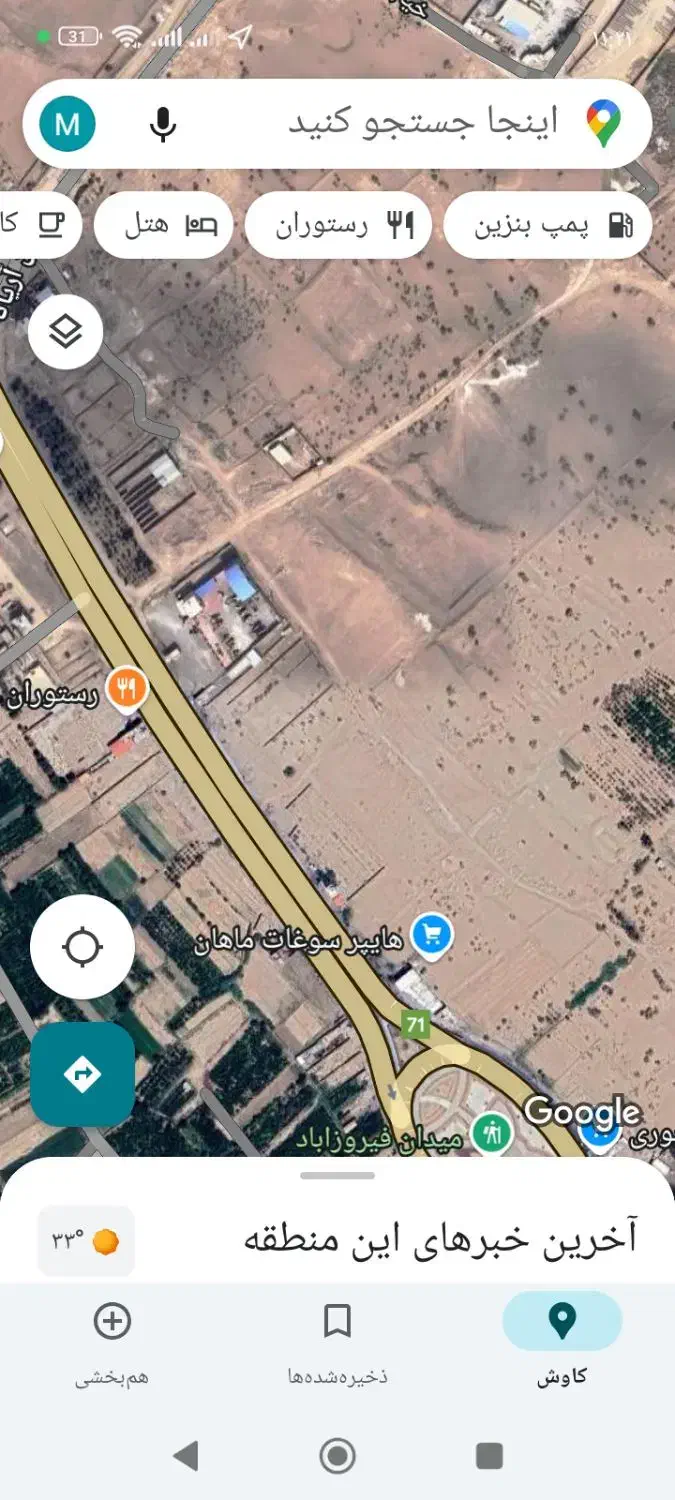The height and width of the screenshot is (1500, 675).
Task: Open the "میدان فیروزآباد" marker
Action: pos(491,1135)
